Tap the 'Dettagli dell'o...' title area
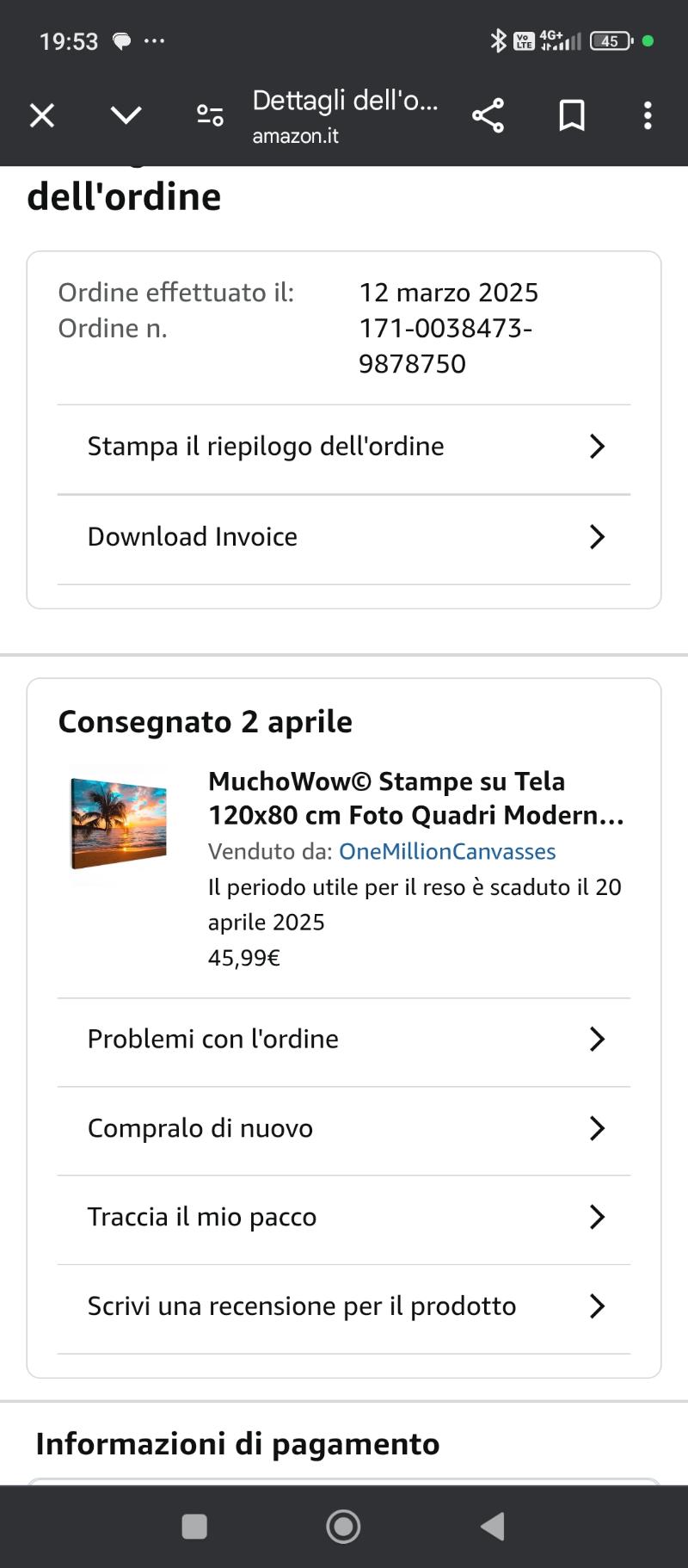This screenshot has height=1568, width=688. click(345, 101)
